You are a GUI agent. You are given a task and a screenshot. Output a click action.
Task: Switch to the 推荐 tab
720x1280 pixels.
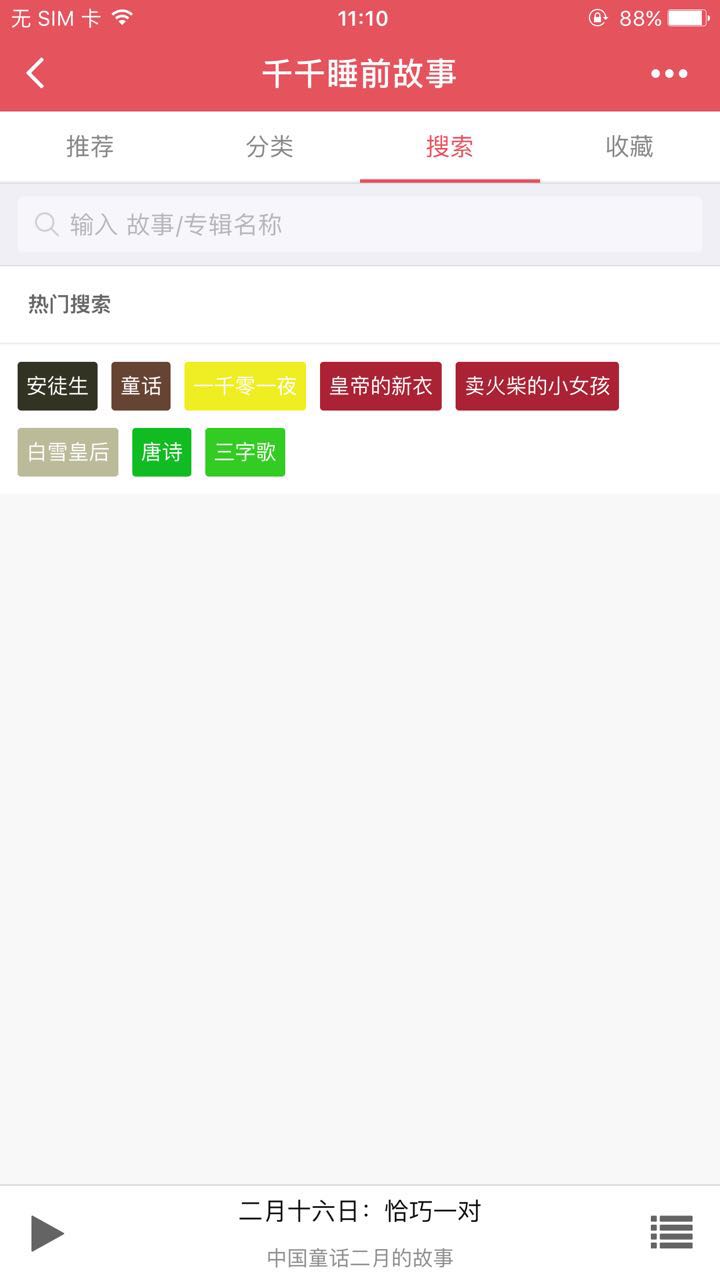click(x=90, y=147)
